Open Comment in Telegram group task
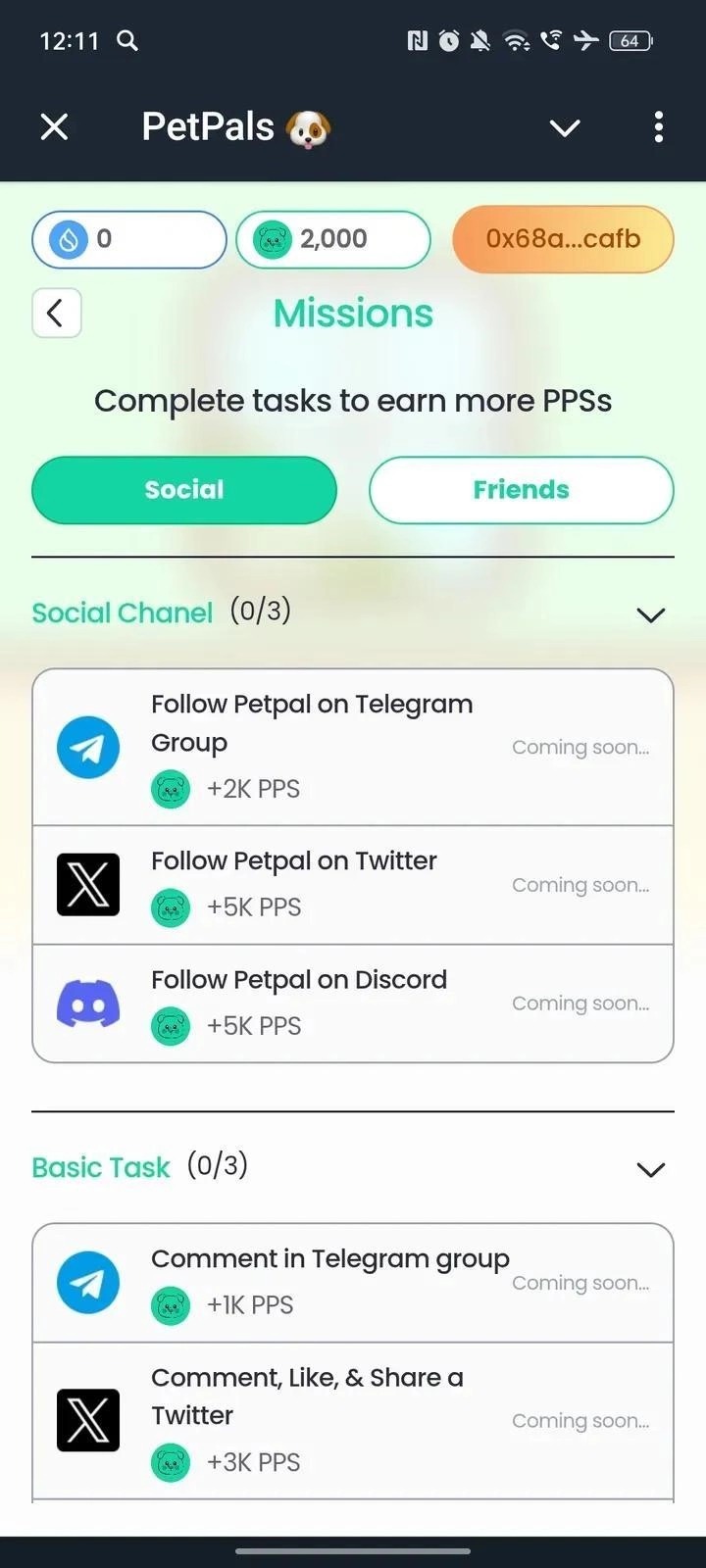706x1568 pixels. pyautogui.click(x=353, y=1283)
